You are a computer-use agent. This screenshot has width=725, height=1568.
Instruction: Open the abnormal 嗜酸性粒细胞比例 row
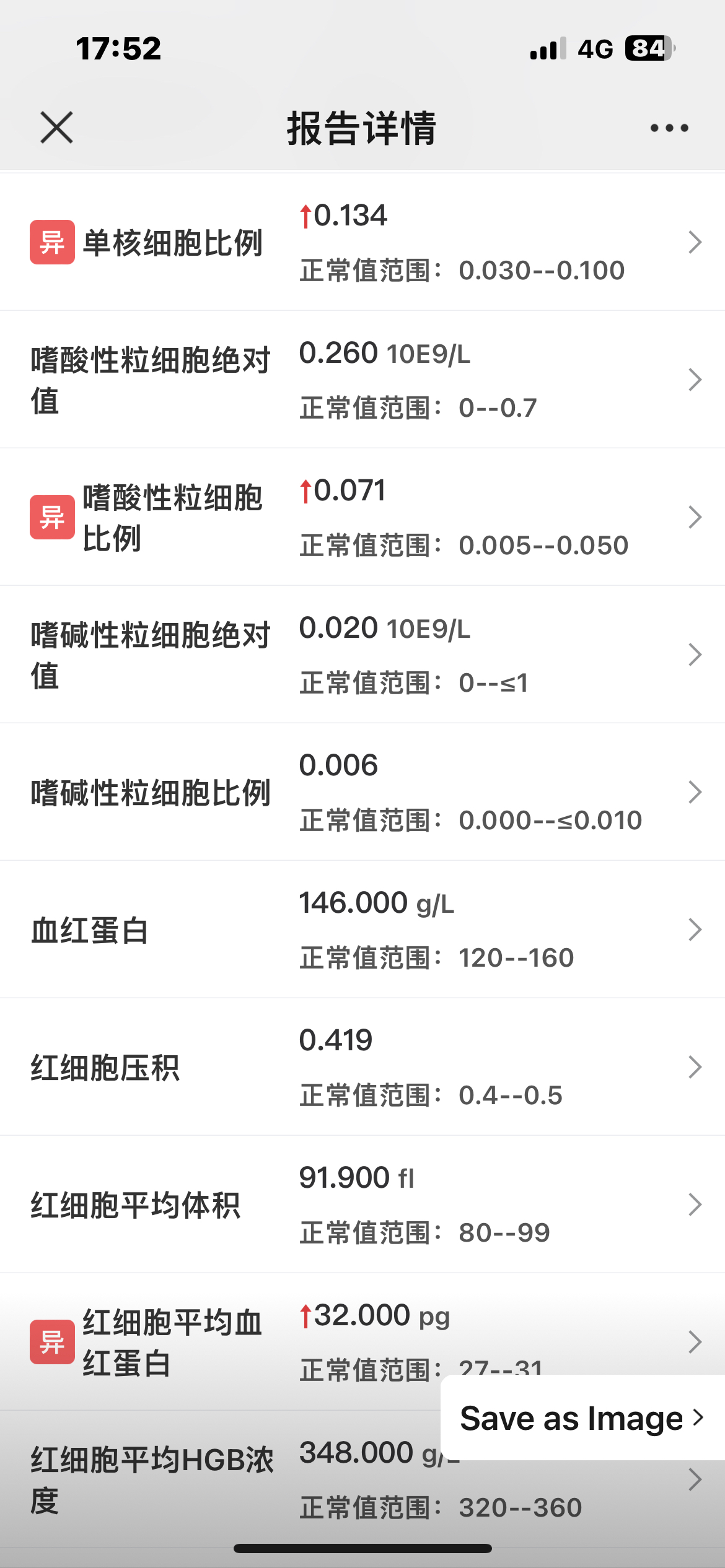pos(362,517)
